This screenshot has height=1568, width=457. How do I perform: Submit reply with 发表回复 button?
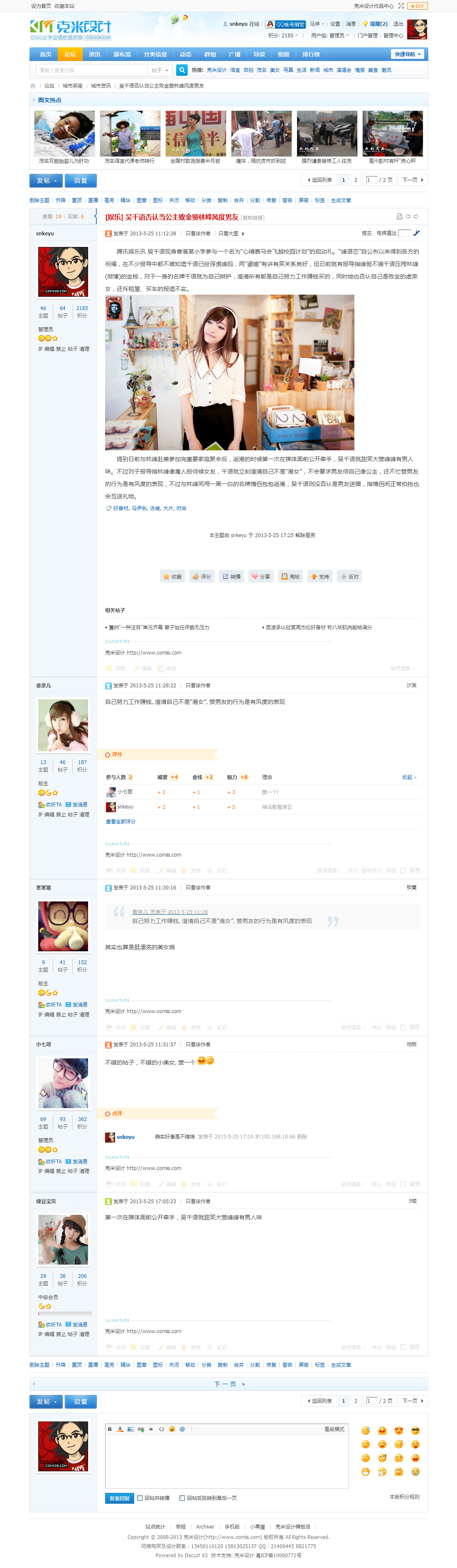click(119, 1497)
